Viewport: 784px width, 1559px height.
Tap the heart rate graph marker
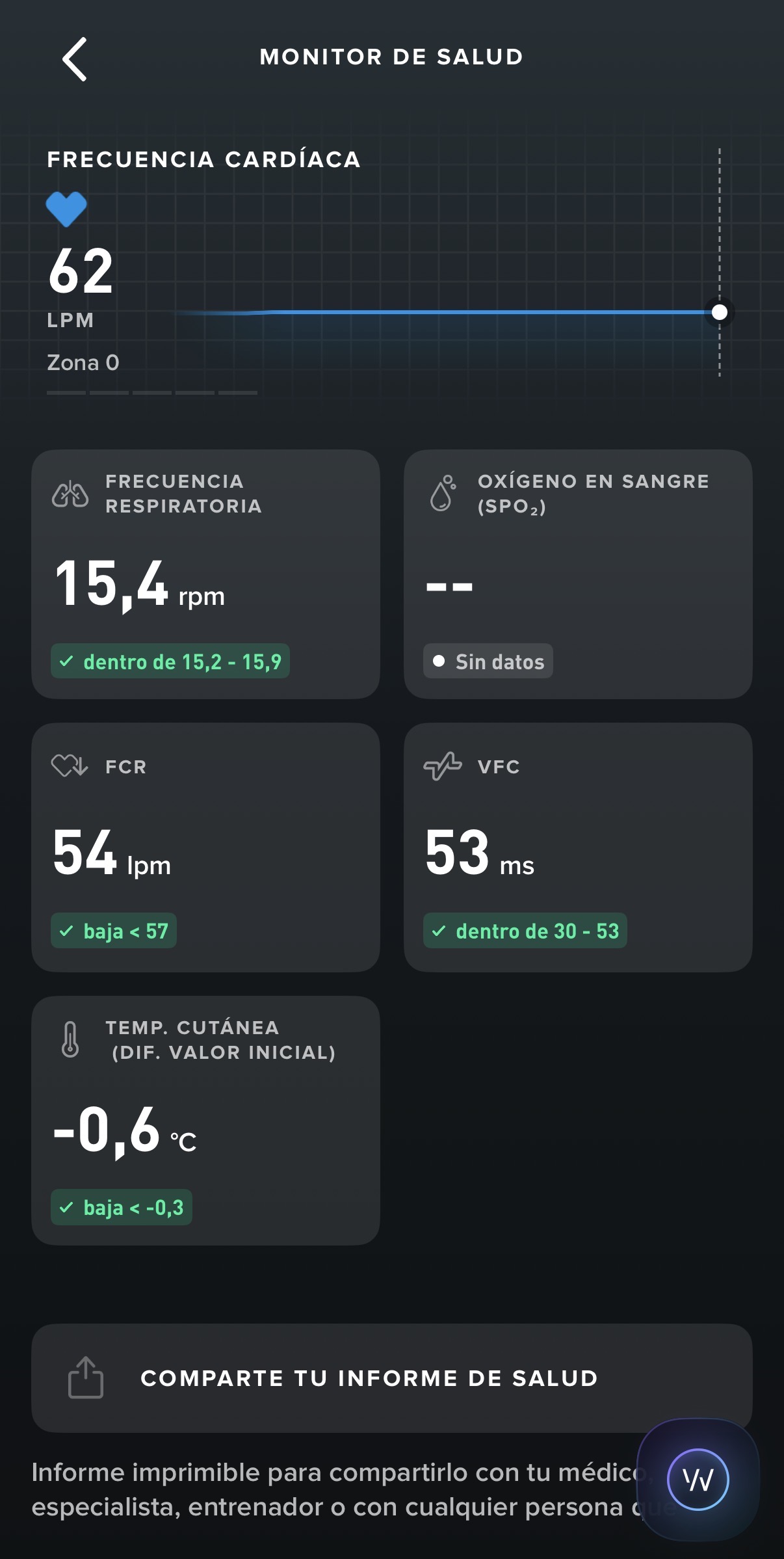(x=719, y=312)
